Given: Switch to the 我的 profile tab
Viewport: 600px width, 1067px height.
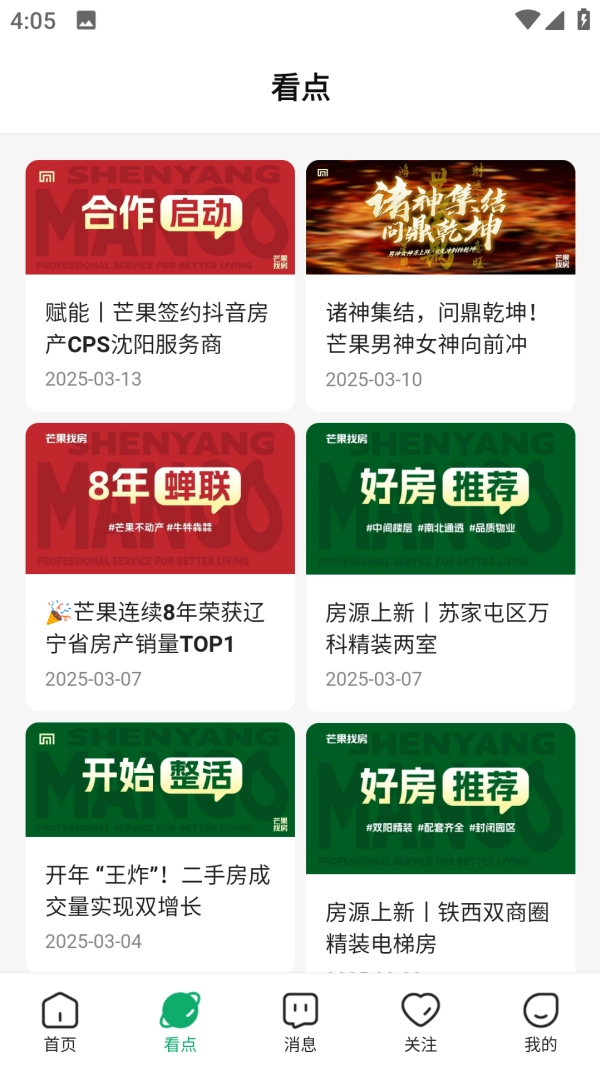Looking at the screenshot, I should coord(540,1022).
